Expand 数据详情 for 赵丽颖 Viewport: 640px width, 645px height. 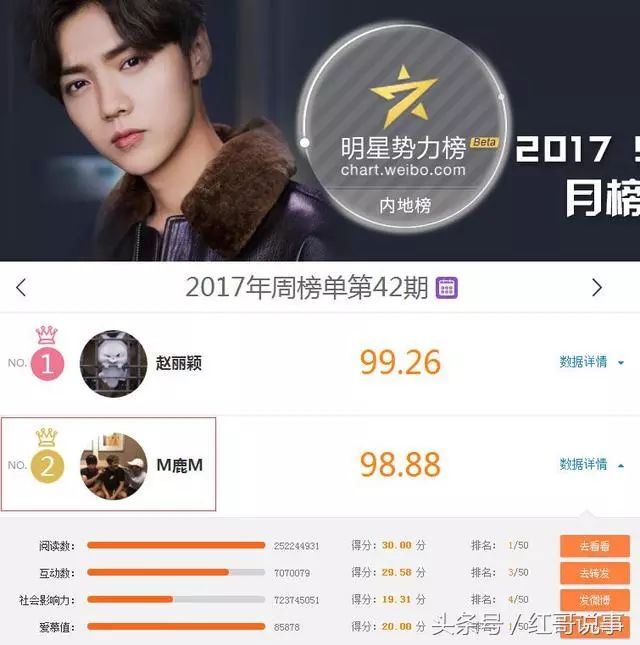[591, 362]
